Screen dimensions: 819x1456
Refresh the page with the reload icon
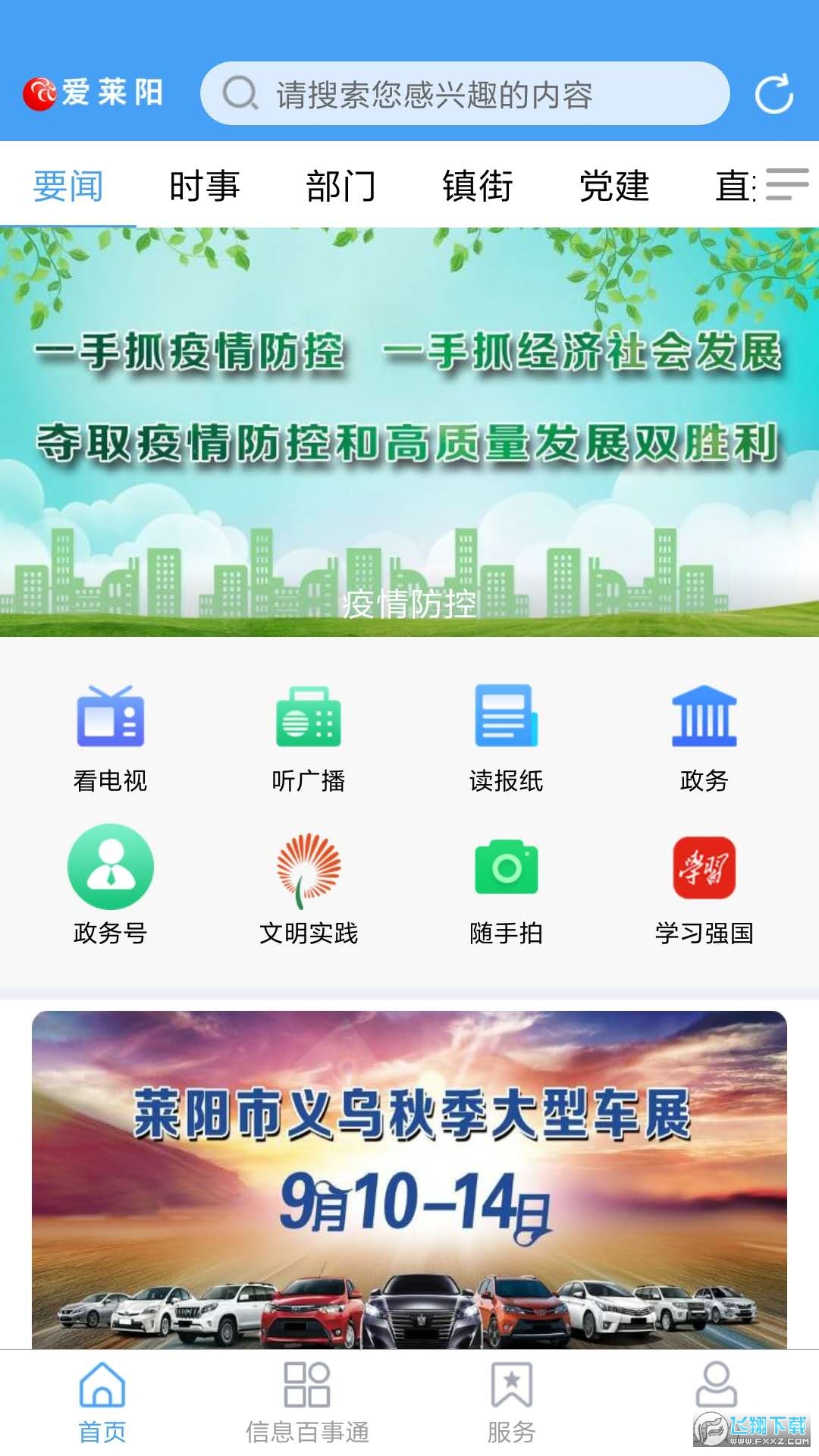point(774,94)
